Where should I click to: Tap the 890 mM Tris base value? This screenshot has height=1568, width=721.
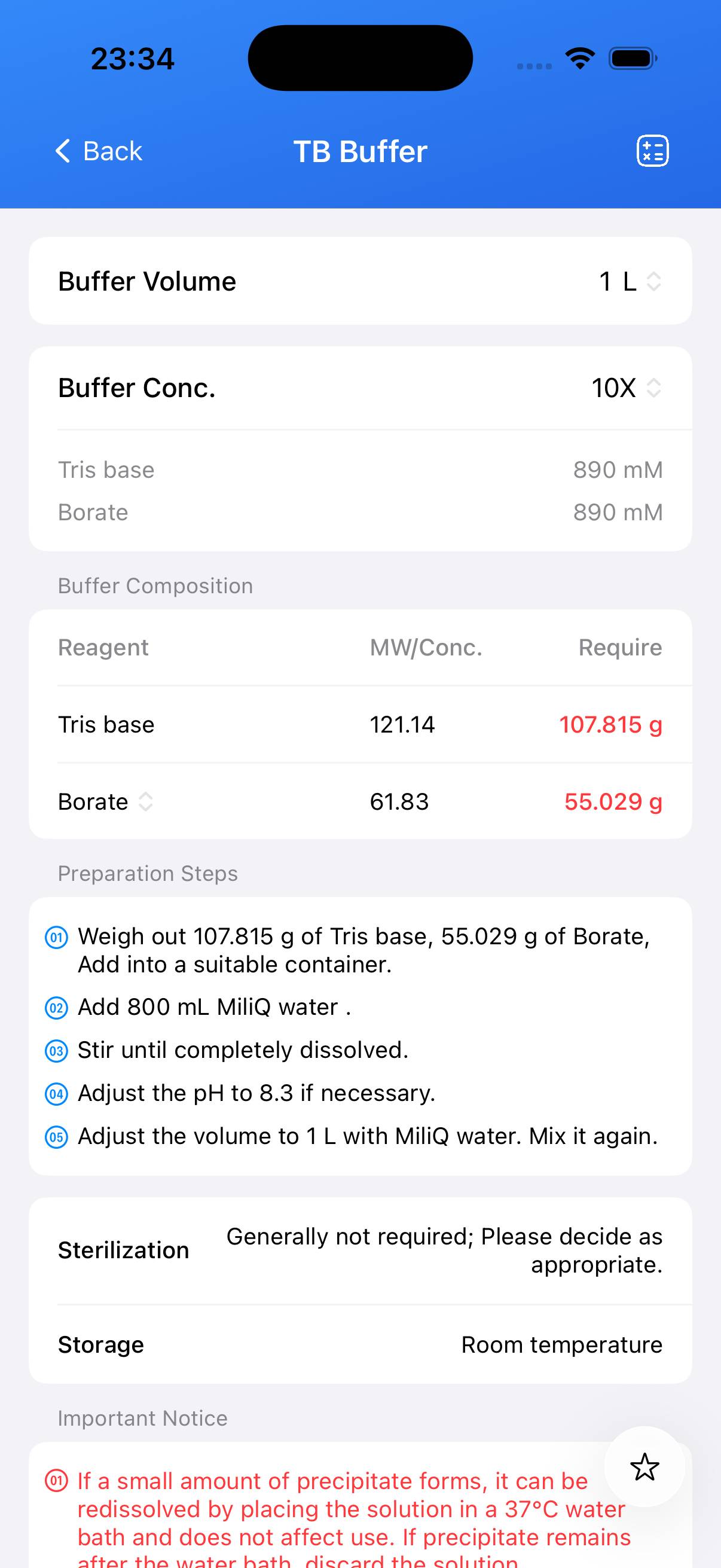point(618,469)
